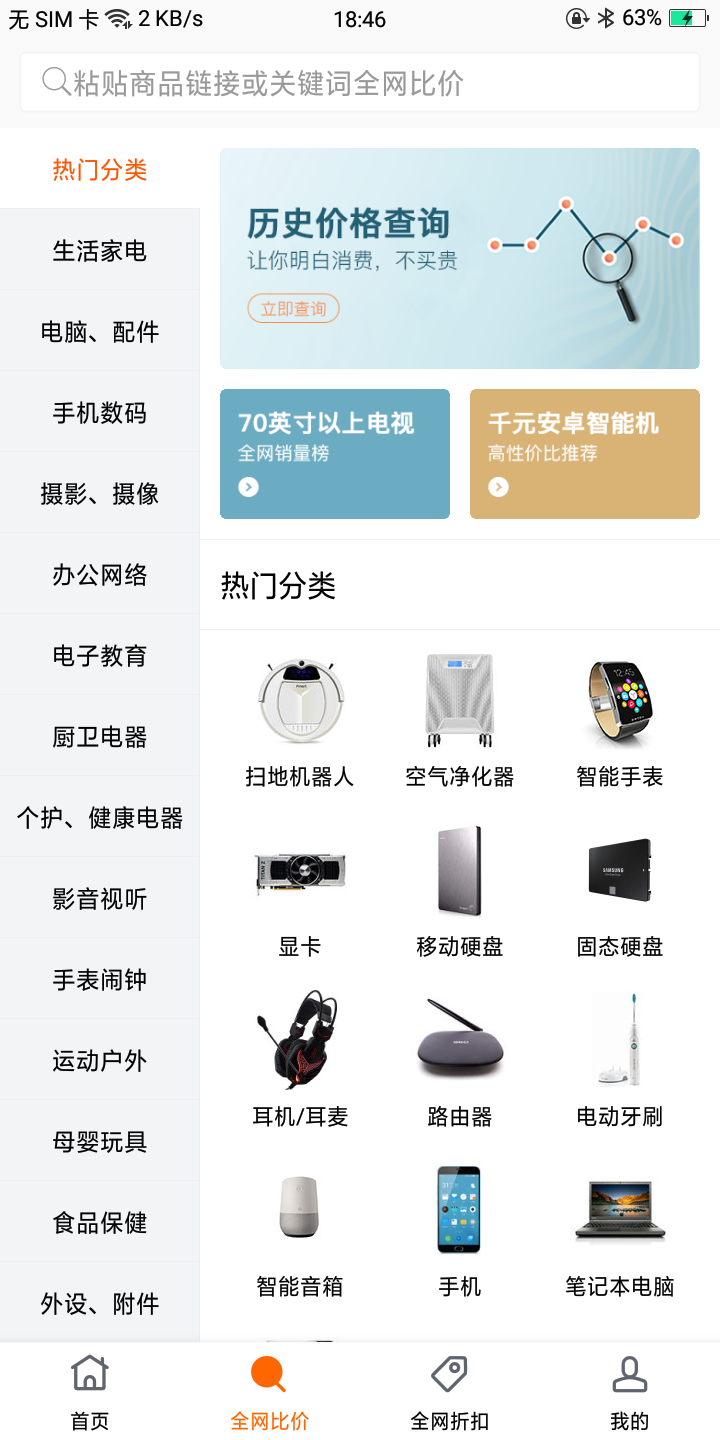Open the 路由器 router category icon
The image size is (720, 1440).
[459, 1040]
